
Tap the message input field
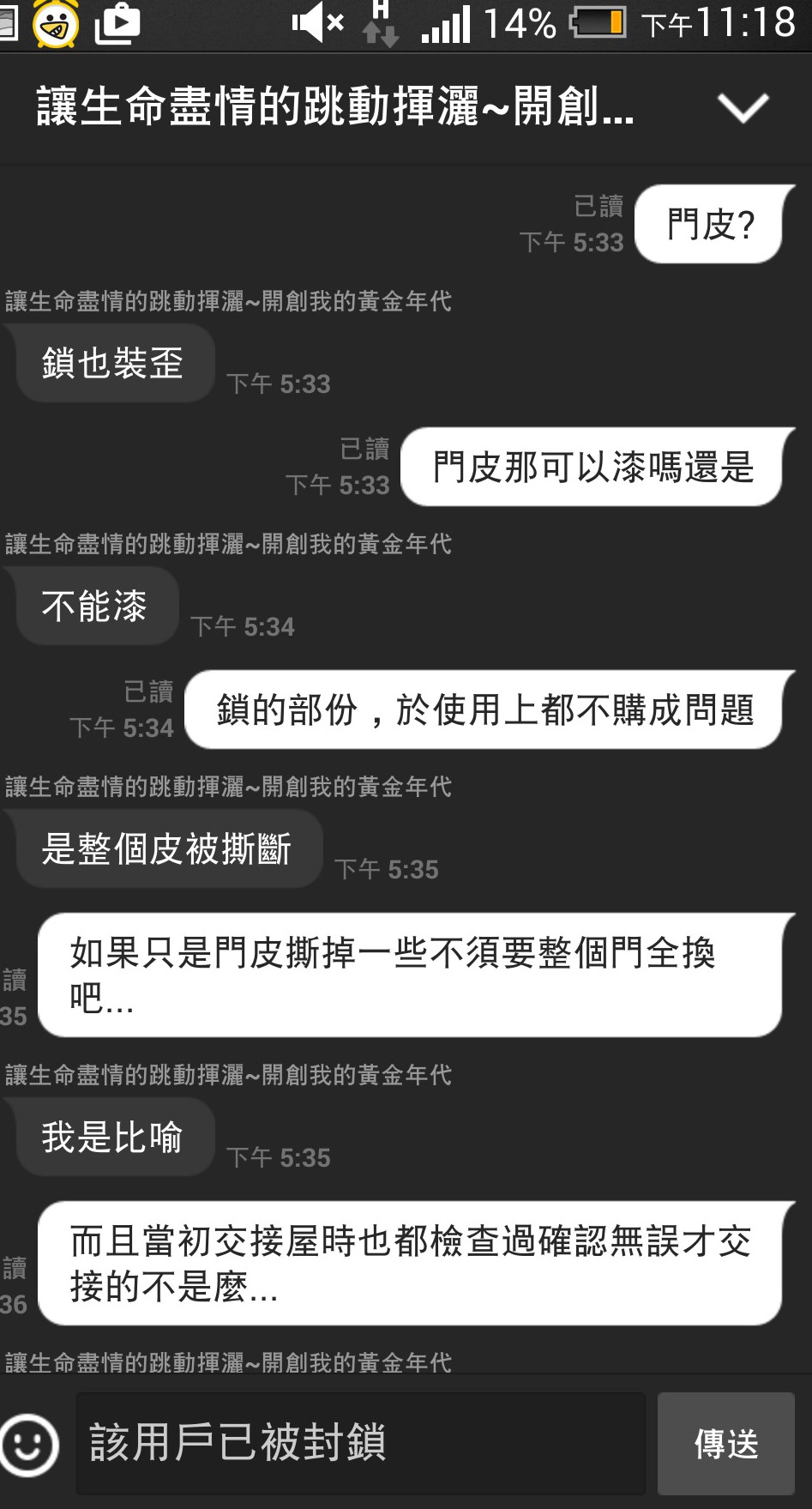tap(360, 1443)
